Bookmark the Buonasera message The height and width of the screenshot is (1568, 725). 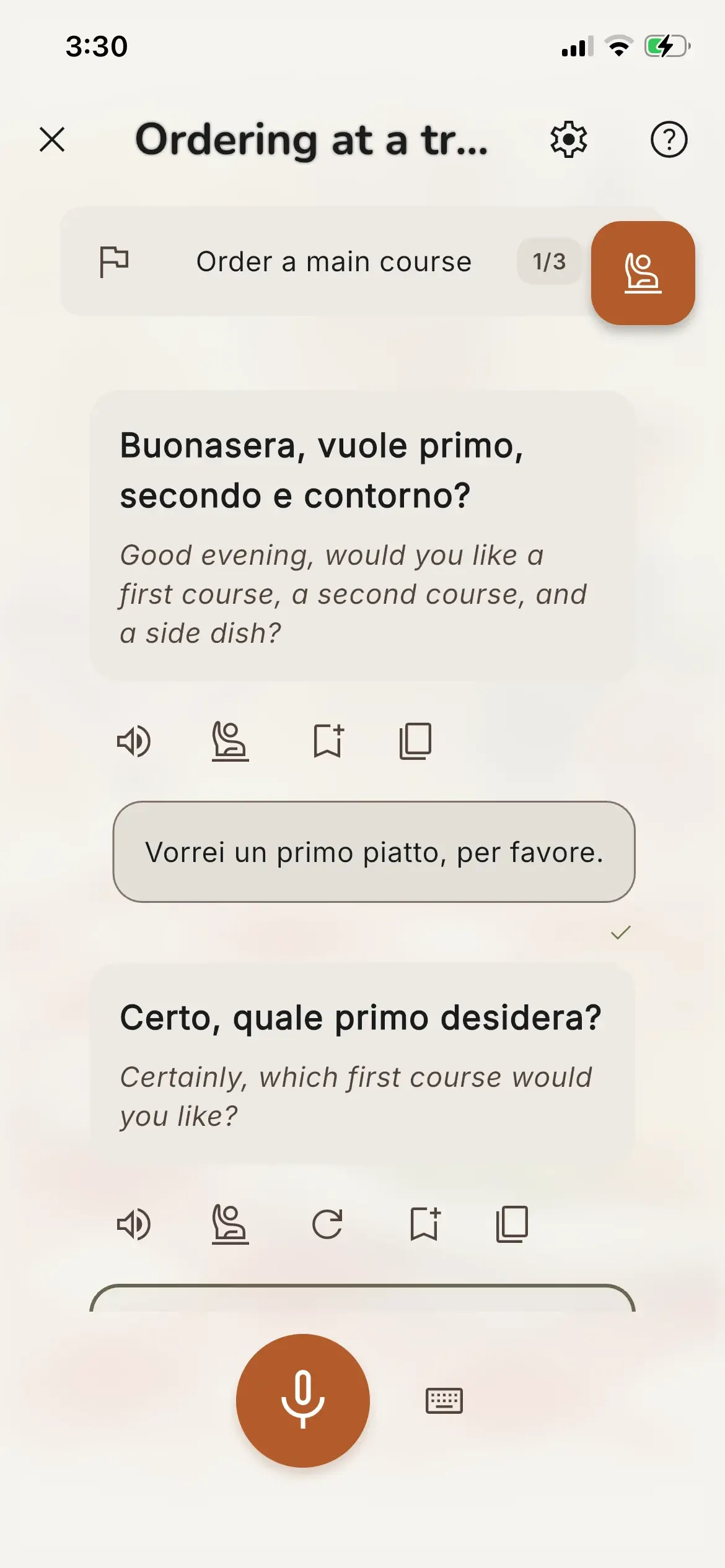point(328,741)
